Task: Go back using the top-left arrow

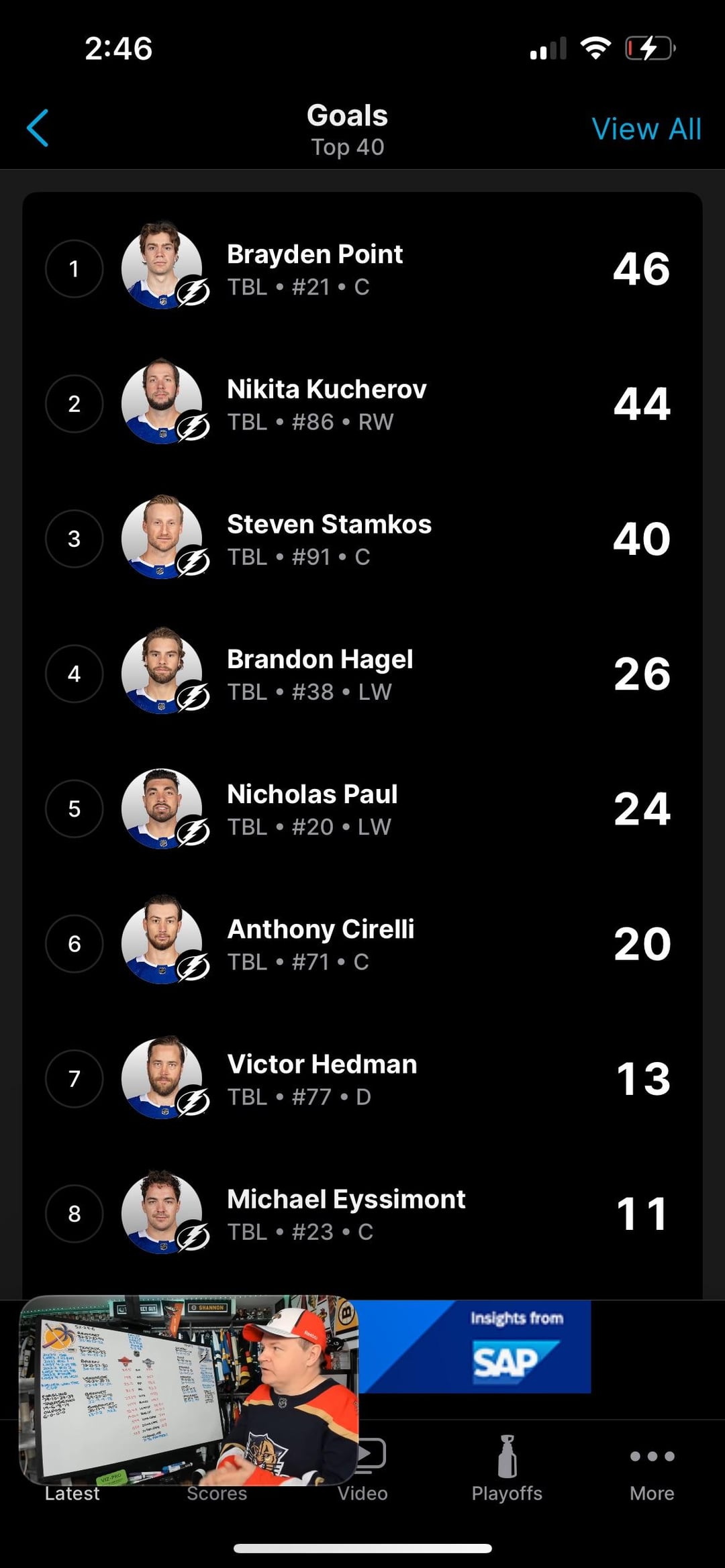Action: (x=38, y=127)
